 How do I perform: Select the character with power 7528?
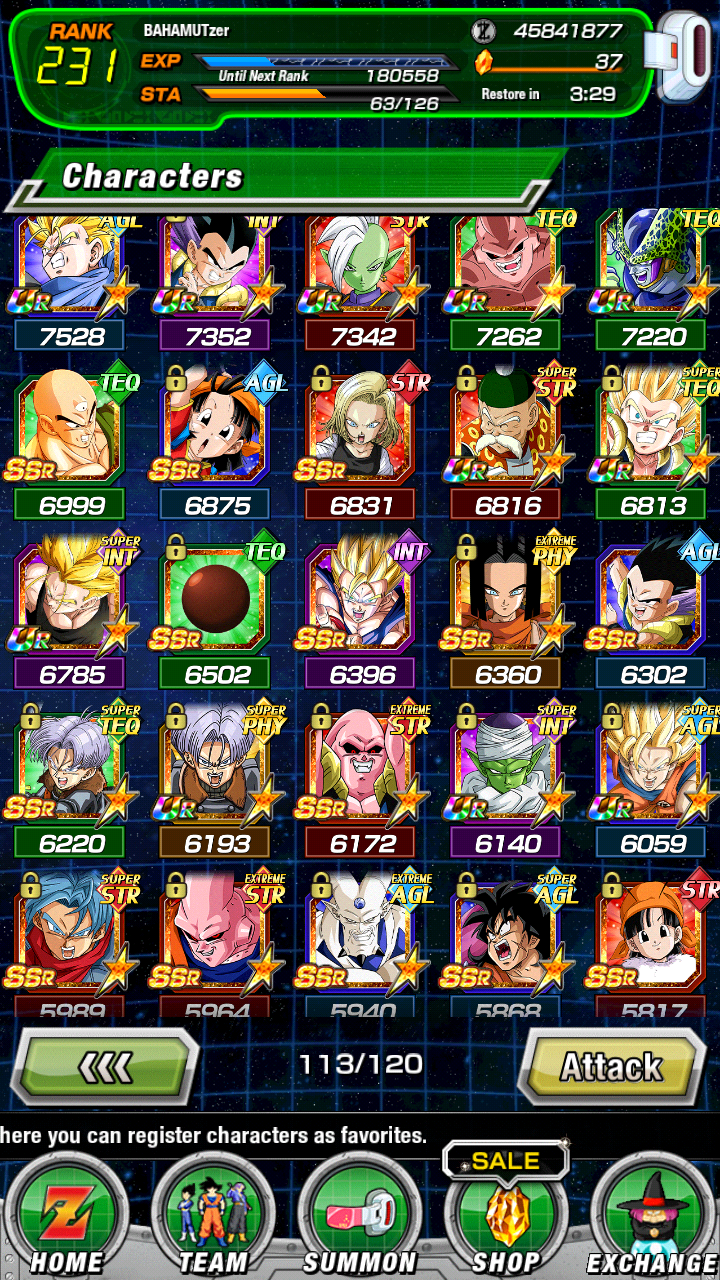pyautogui.click(x=70, y=278)
